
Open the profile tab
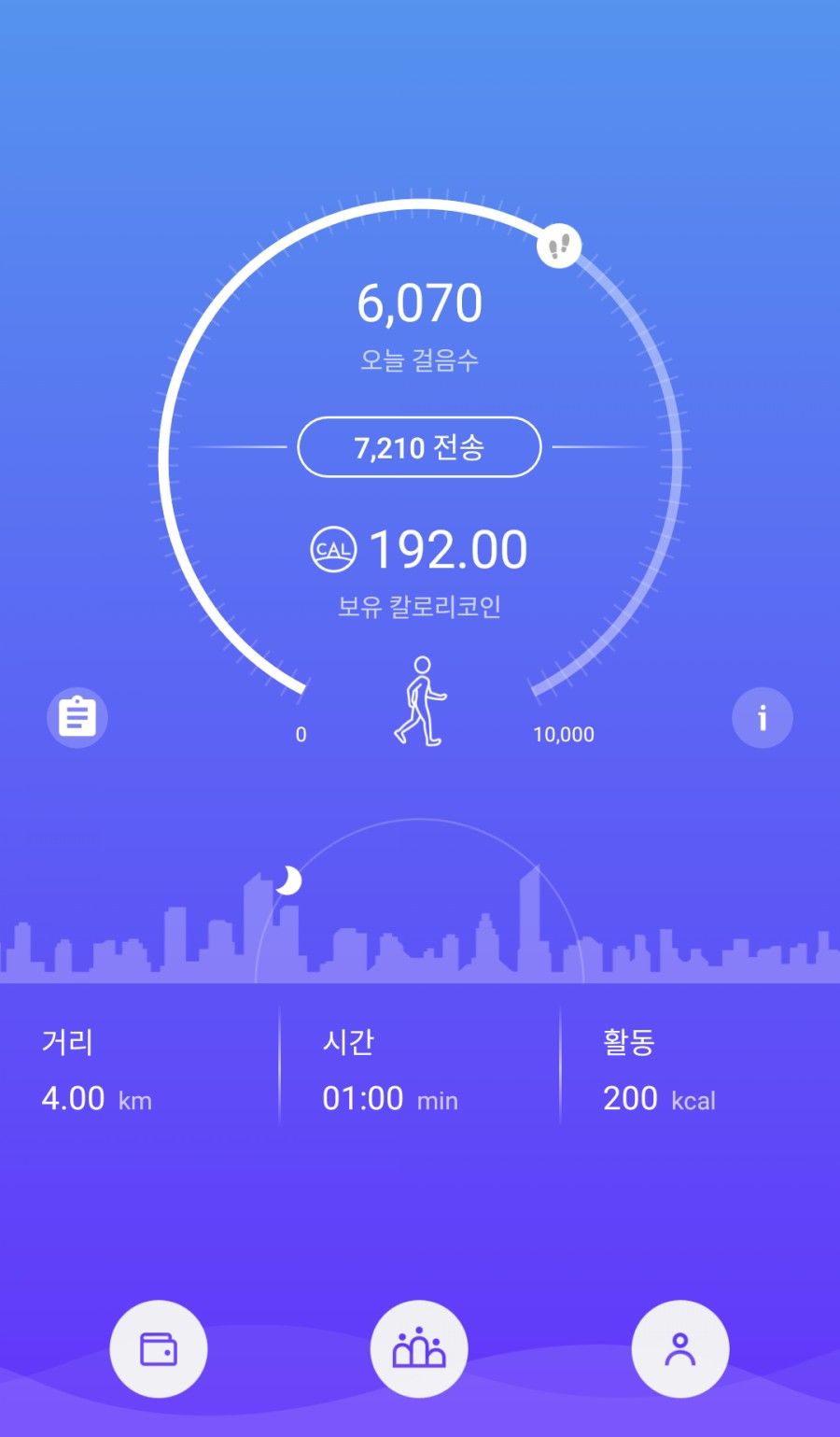tap(679, 1348)
